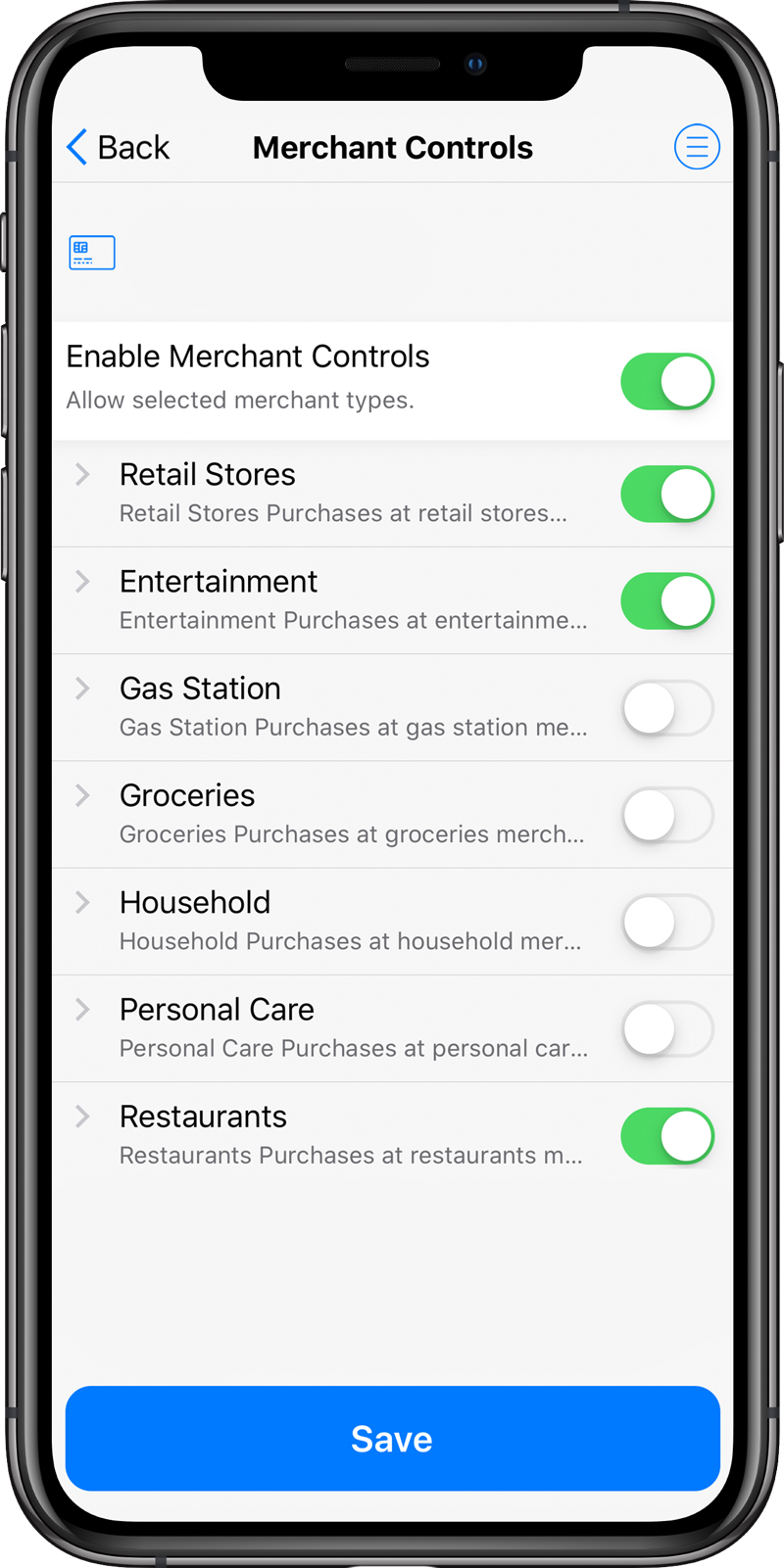Expand the Gas Station chevron

point(83,689)
